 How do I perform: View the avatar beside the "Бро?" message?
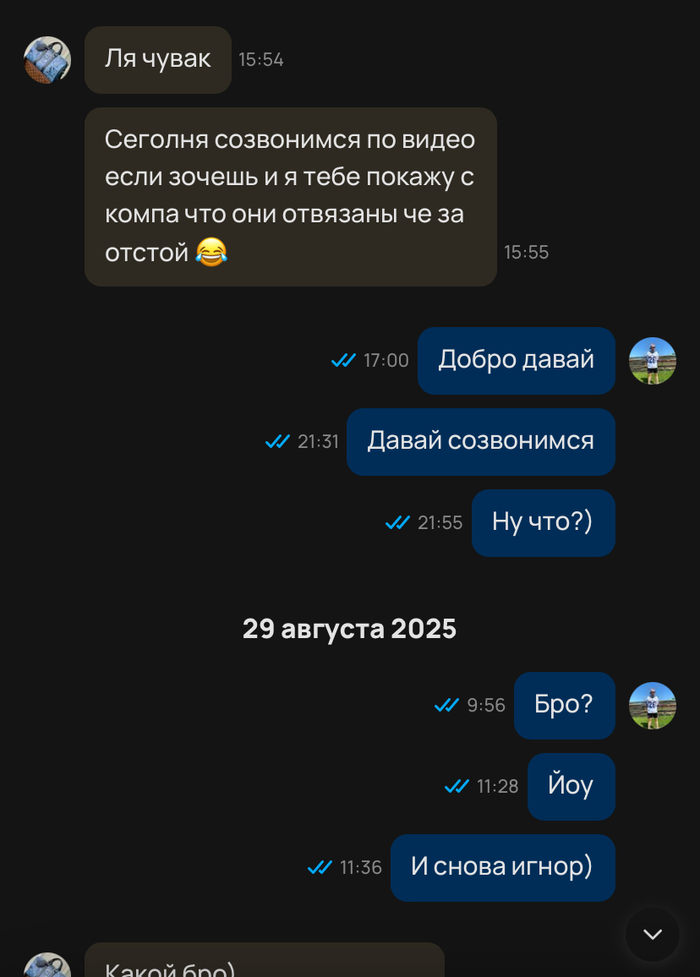click(652, 706)
